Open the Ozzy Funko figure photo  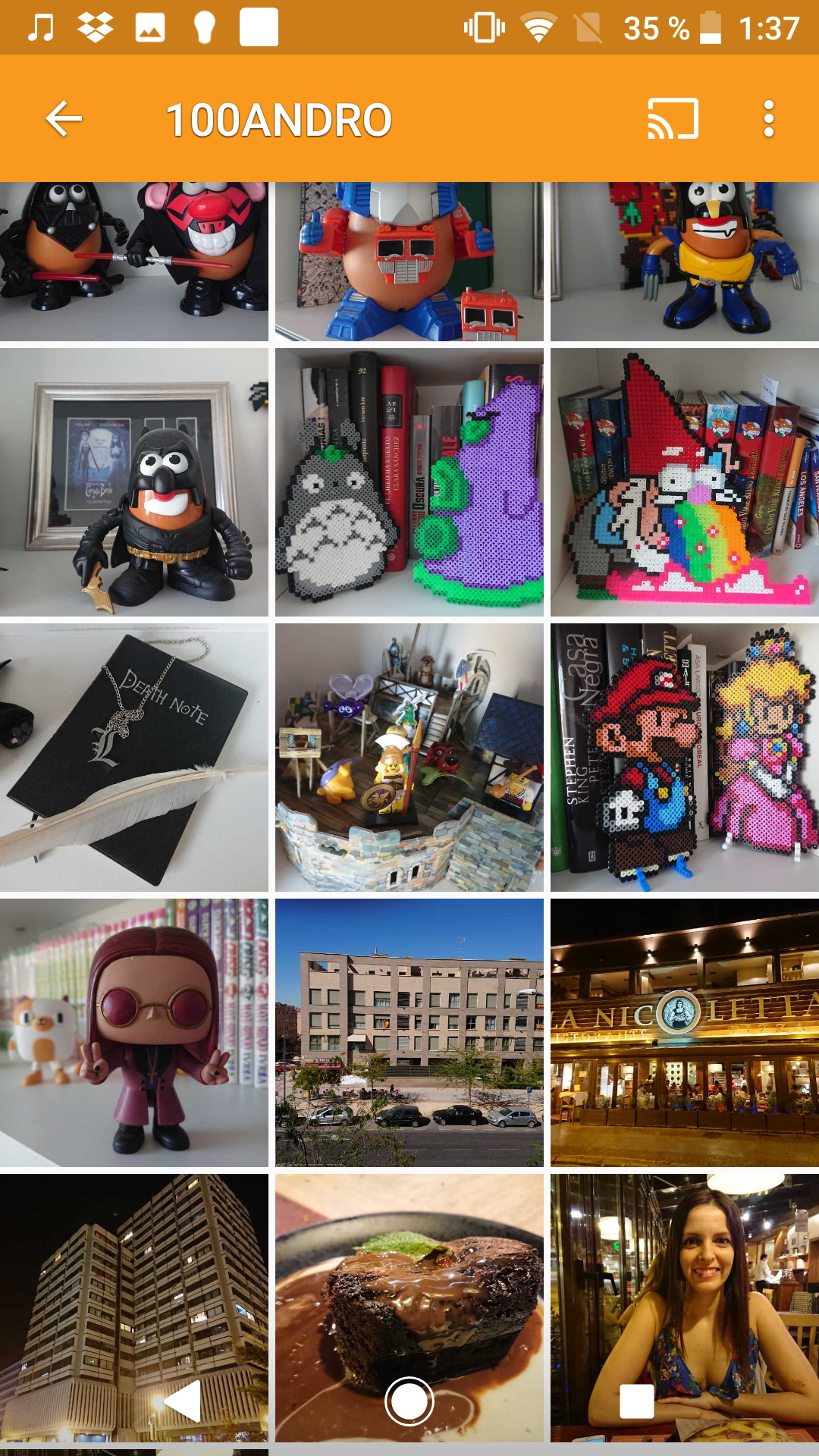[134, 1033]
